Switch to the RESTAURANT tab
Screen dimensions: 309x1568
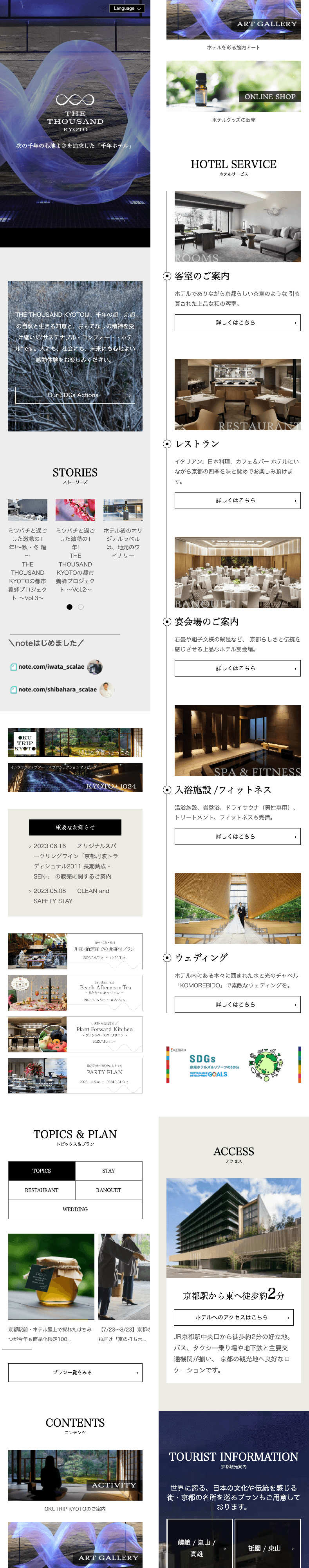pos(42,1190)
